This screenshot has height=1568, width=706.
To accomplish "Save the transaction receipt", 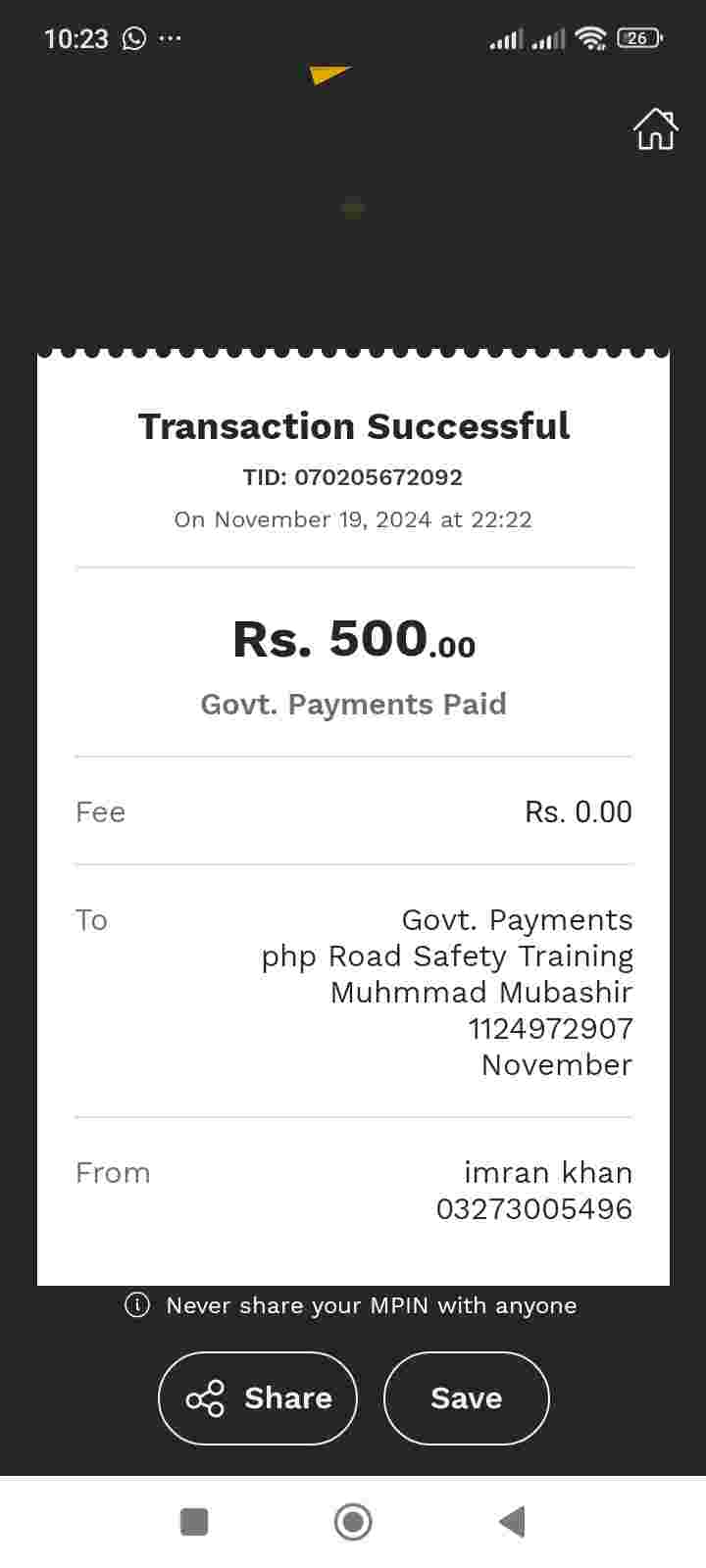I will [466, 1397].
